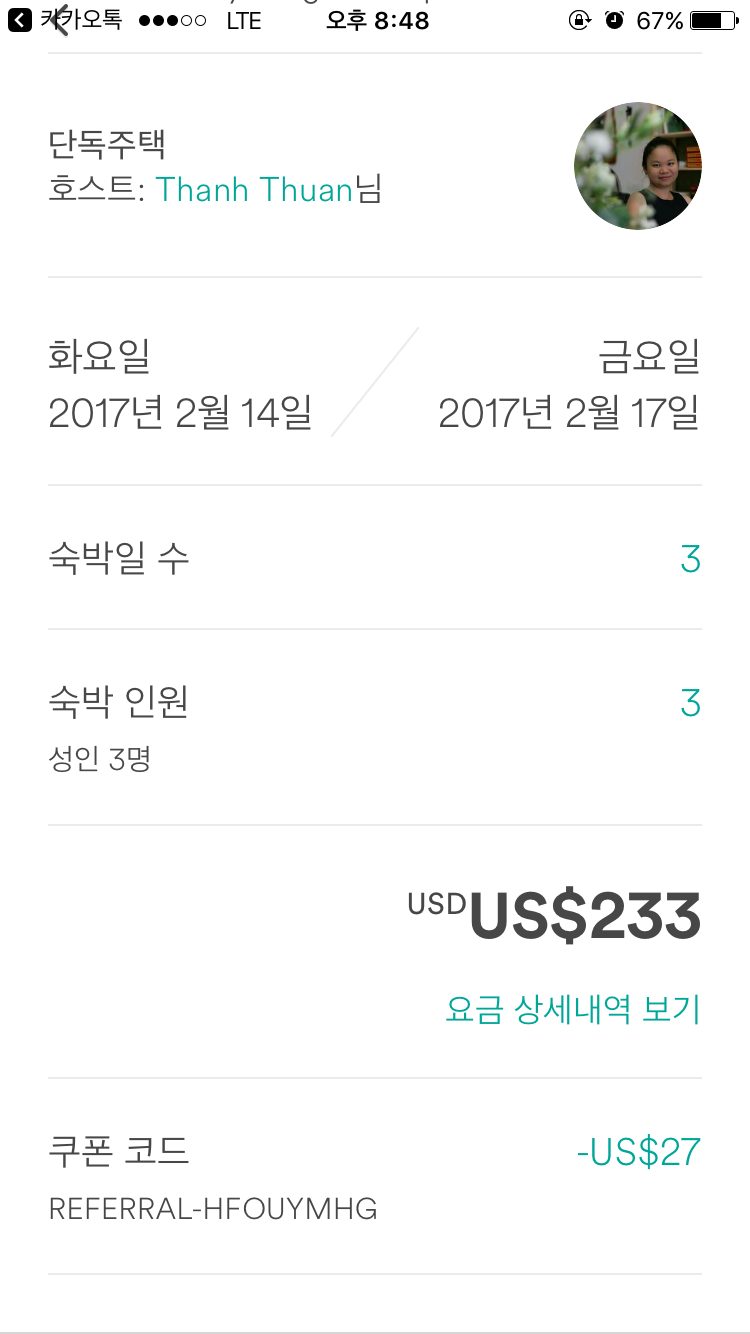Open host Thanh Thuan's profile link
This screenshot has height=1334, width=750.
(255, 189)
